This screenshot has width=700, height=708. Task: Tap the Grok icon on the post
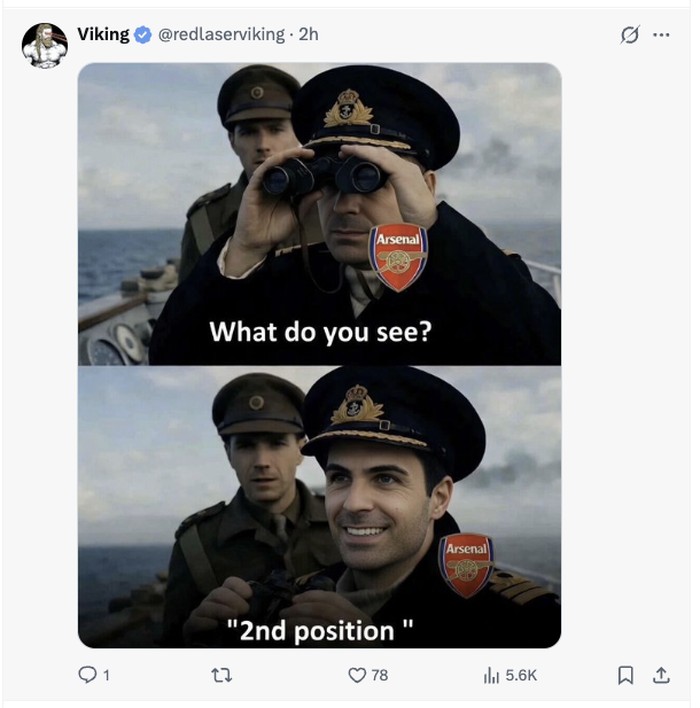[629, 35]
